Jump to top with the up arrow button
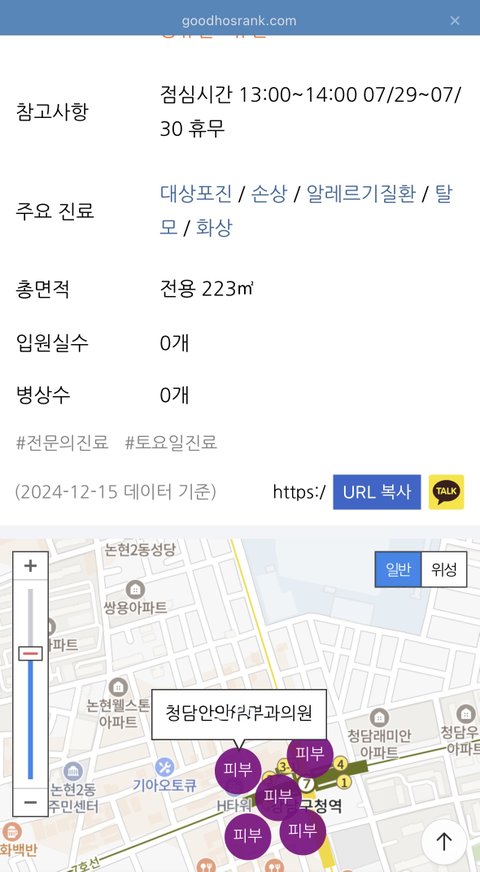Viewport: 480px width, 872px height. [444, 841]
